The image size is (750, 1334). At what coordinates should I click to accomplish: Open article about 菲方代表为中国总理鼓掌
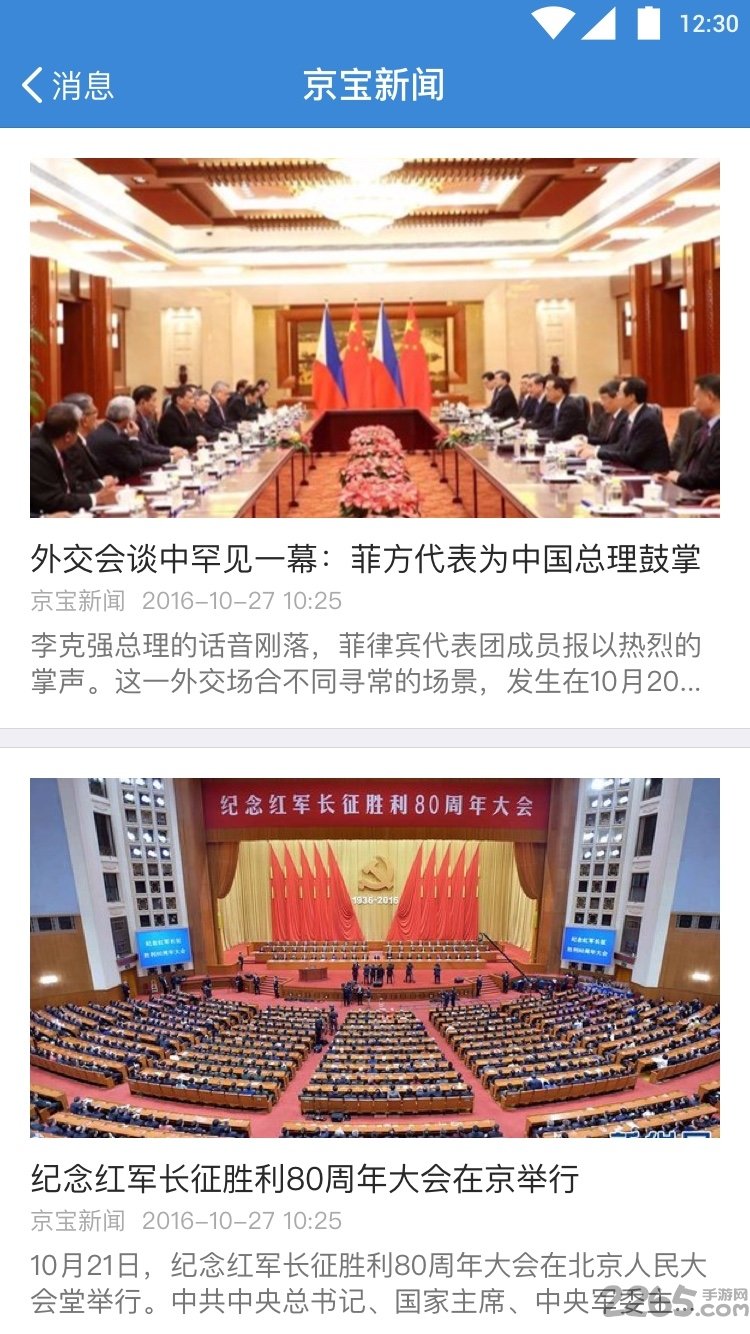pyautogui.click(x=365, y=559)
